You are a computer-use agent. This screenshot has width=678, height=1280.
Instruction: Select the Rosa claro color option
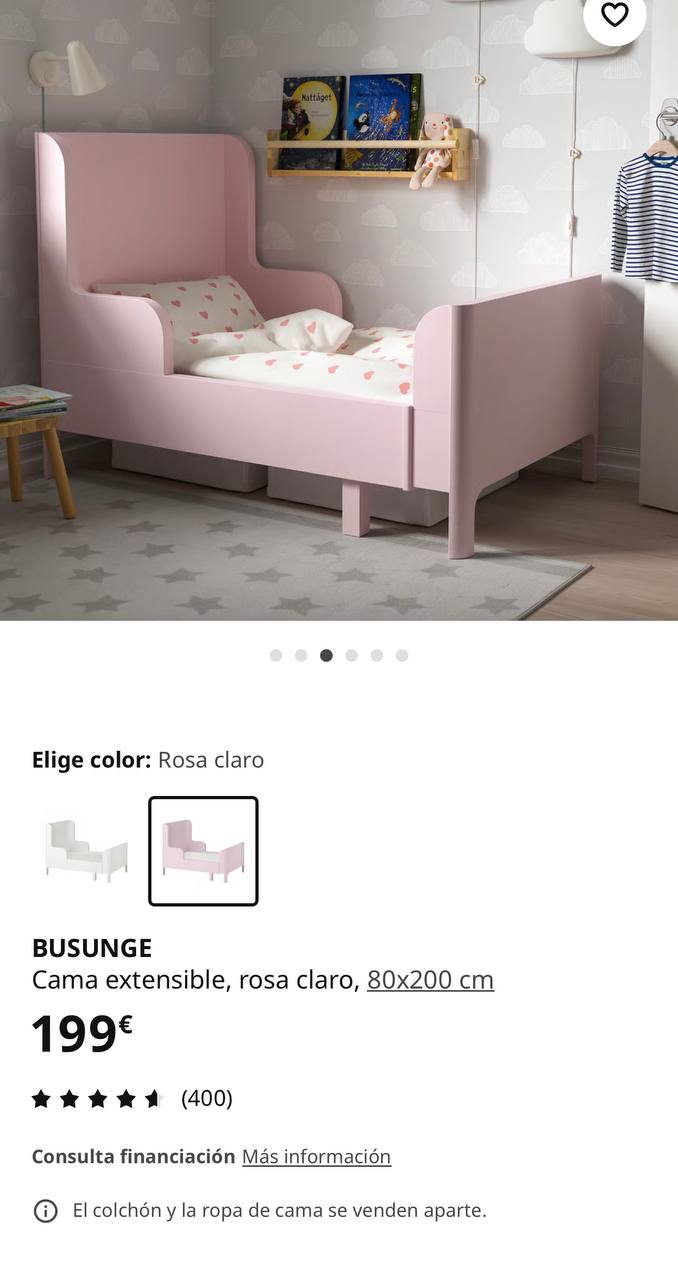pyautogui.click(x=203, y=851)
